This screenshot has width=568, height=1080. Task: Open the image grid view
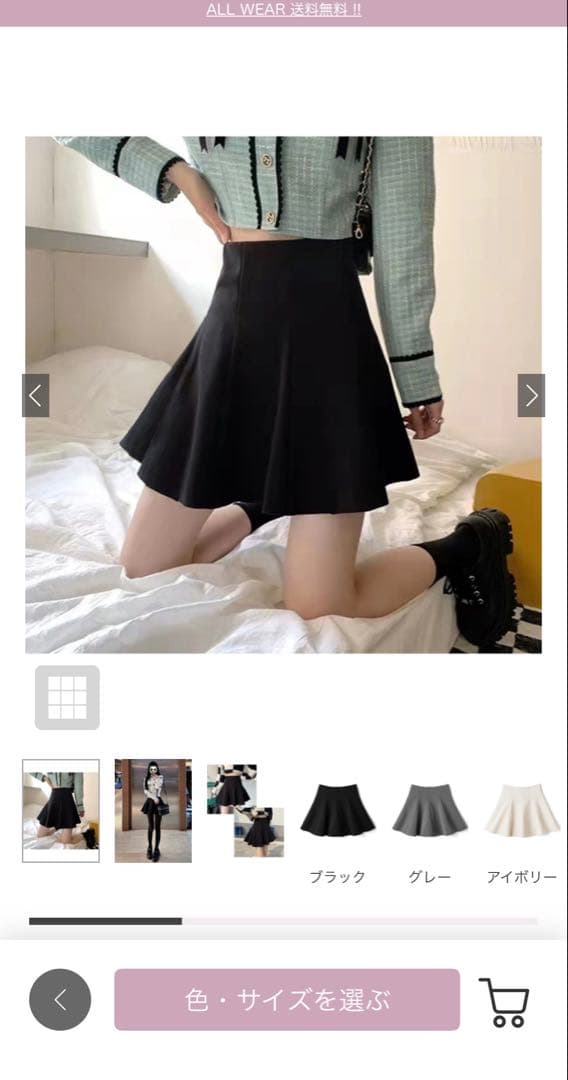coord(67,697)
